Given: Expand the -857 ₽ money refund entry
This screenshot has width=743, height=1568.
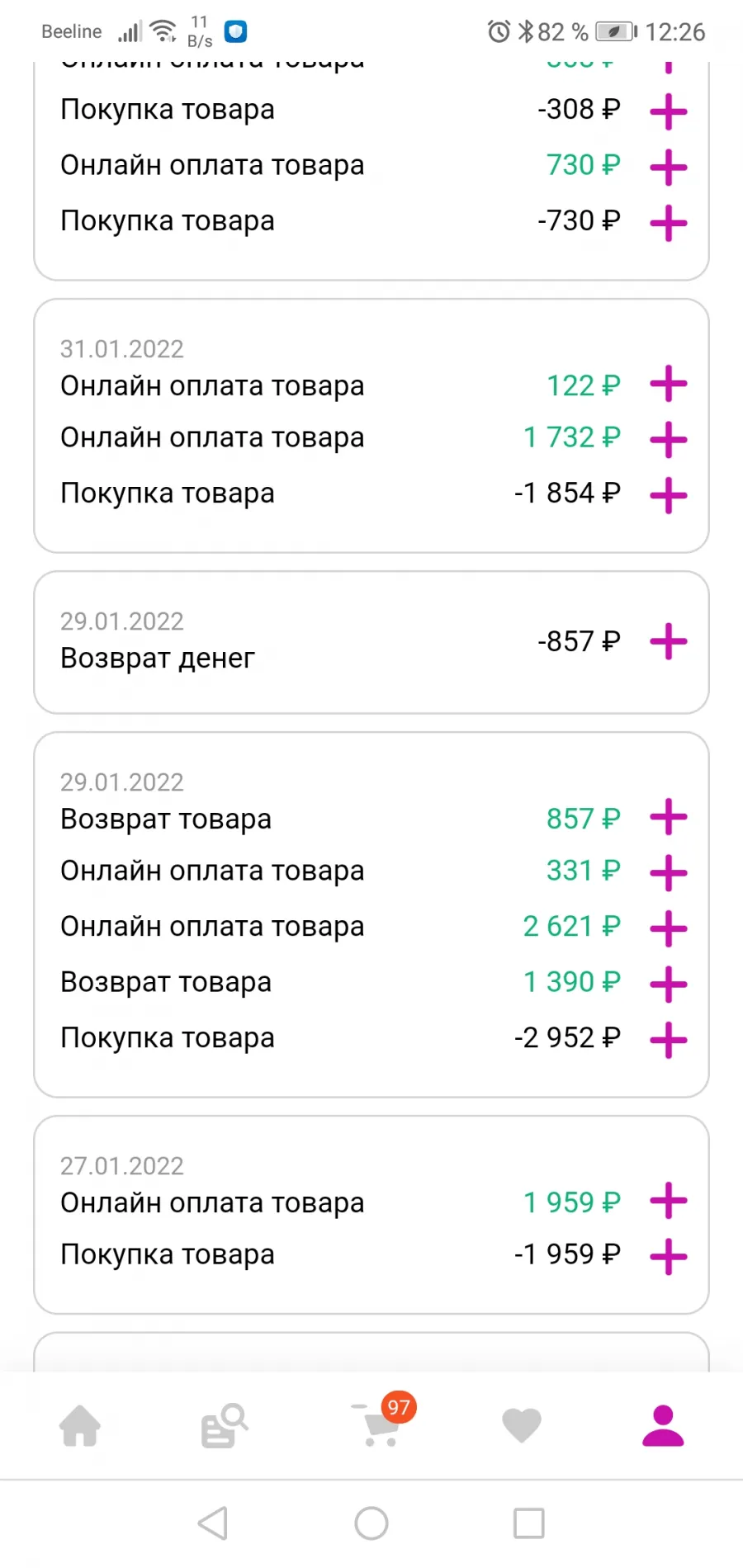Looking at the screenshot, I should (669, 641).
